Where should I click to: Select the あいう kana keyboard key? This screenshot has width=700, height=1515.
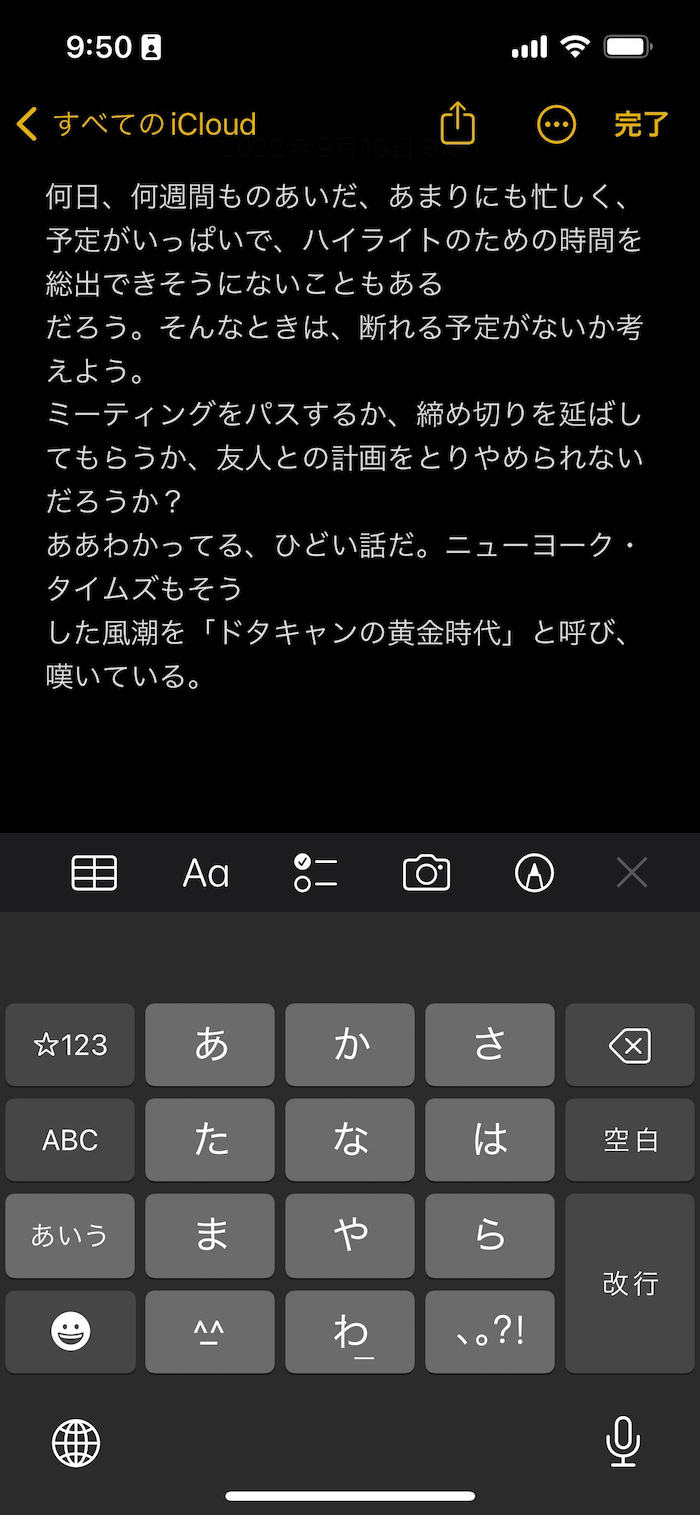[x=70, y=1235]
